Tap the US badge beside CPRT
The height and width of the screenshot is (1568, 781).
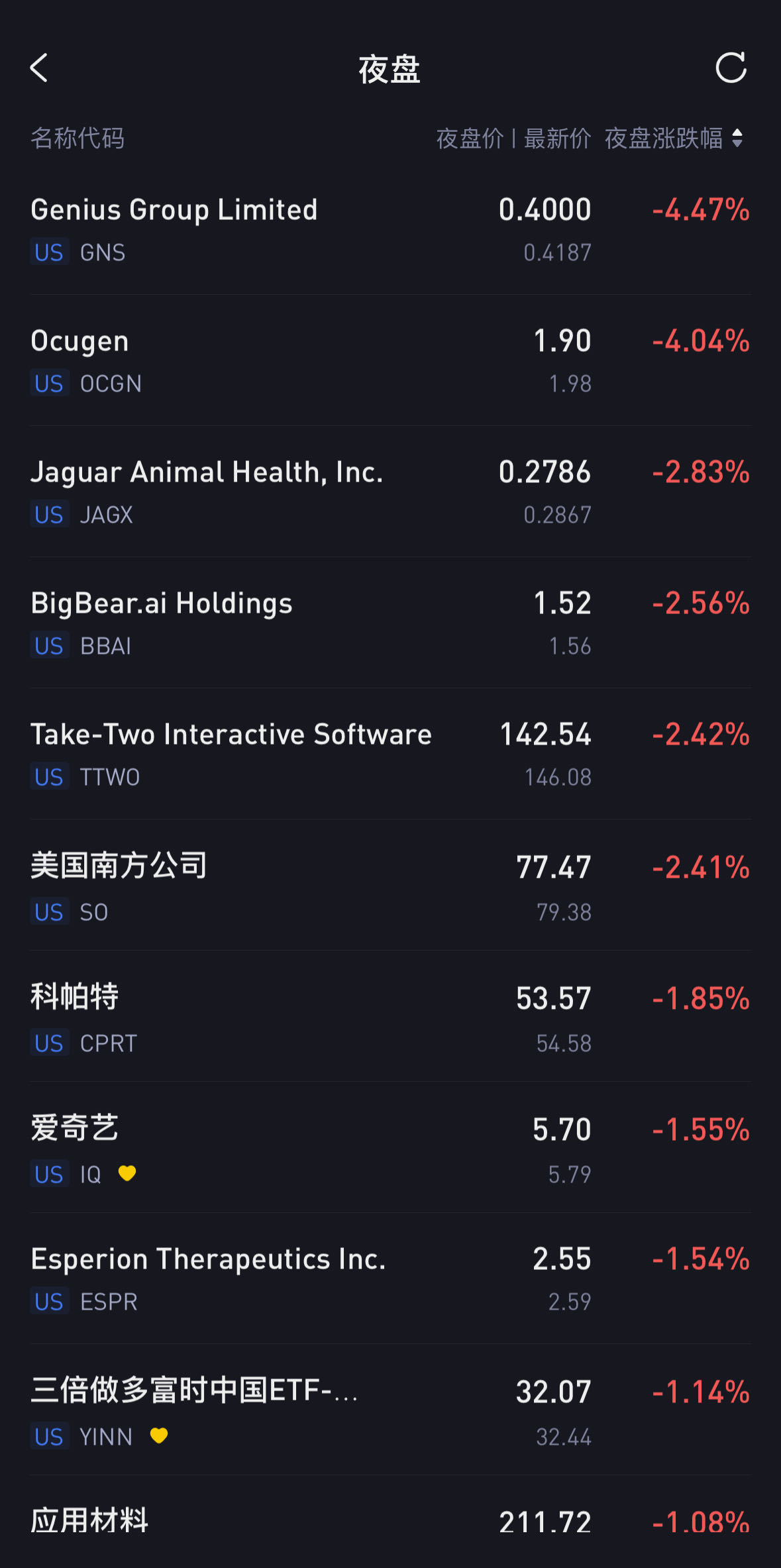pos(48,1042)
